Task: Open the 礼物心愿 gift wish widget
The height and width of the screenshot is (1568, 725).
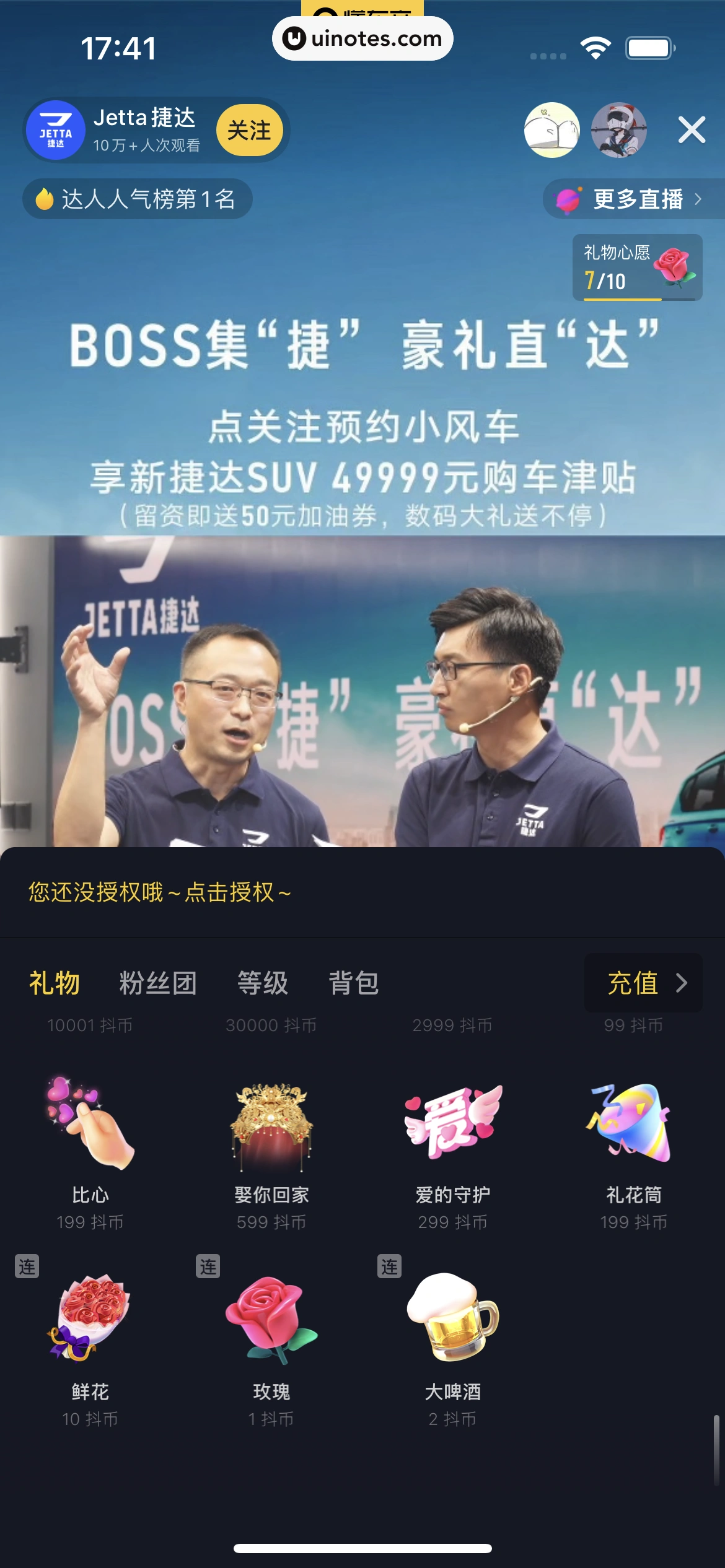Action: click(x=636, y=268)
